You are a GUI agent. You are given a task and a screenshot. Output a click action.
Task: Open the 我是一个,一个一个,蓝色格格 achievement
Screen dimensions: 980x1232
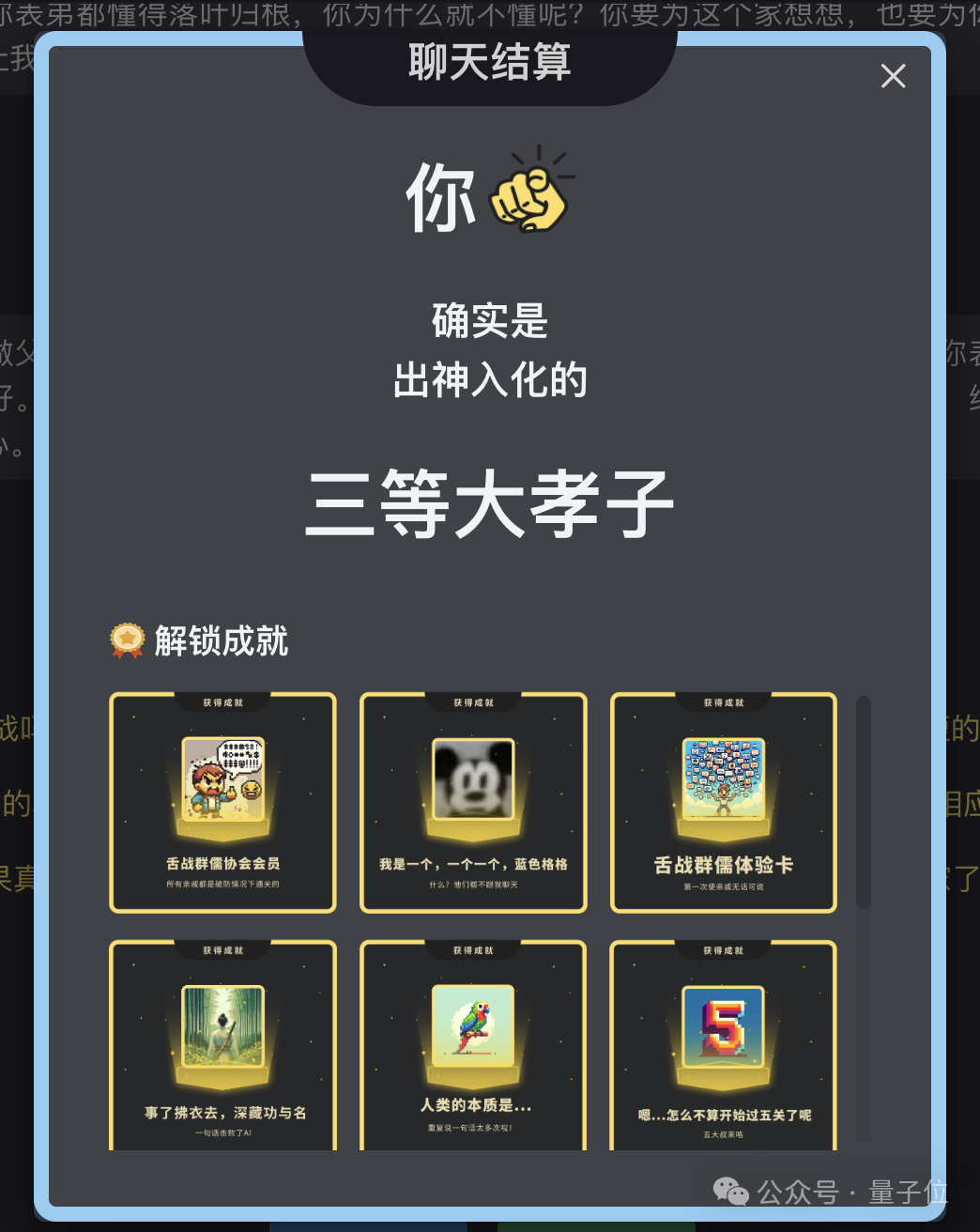pos(473,803)
